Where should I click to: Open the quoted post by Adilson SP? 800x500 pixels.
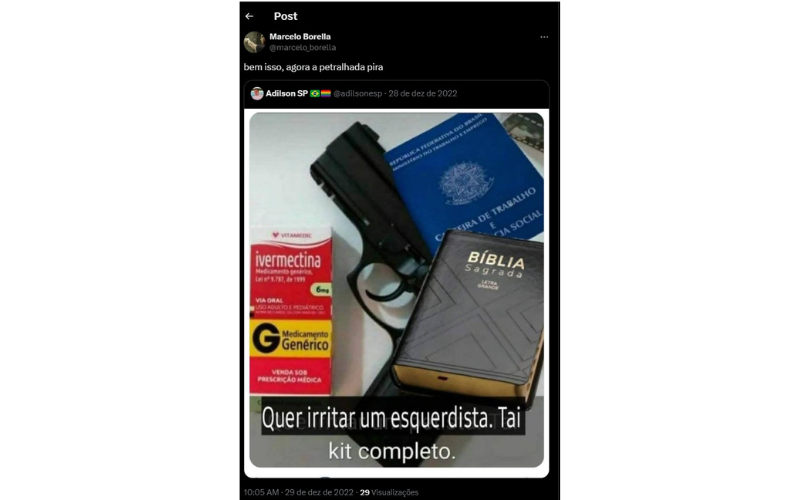coord(397,290)
